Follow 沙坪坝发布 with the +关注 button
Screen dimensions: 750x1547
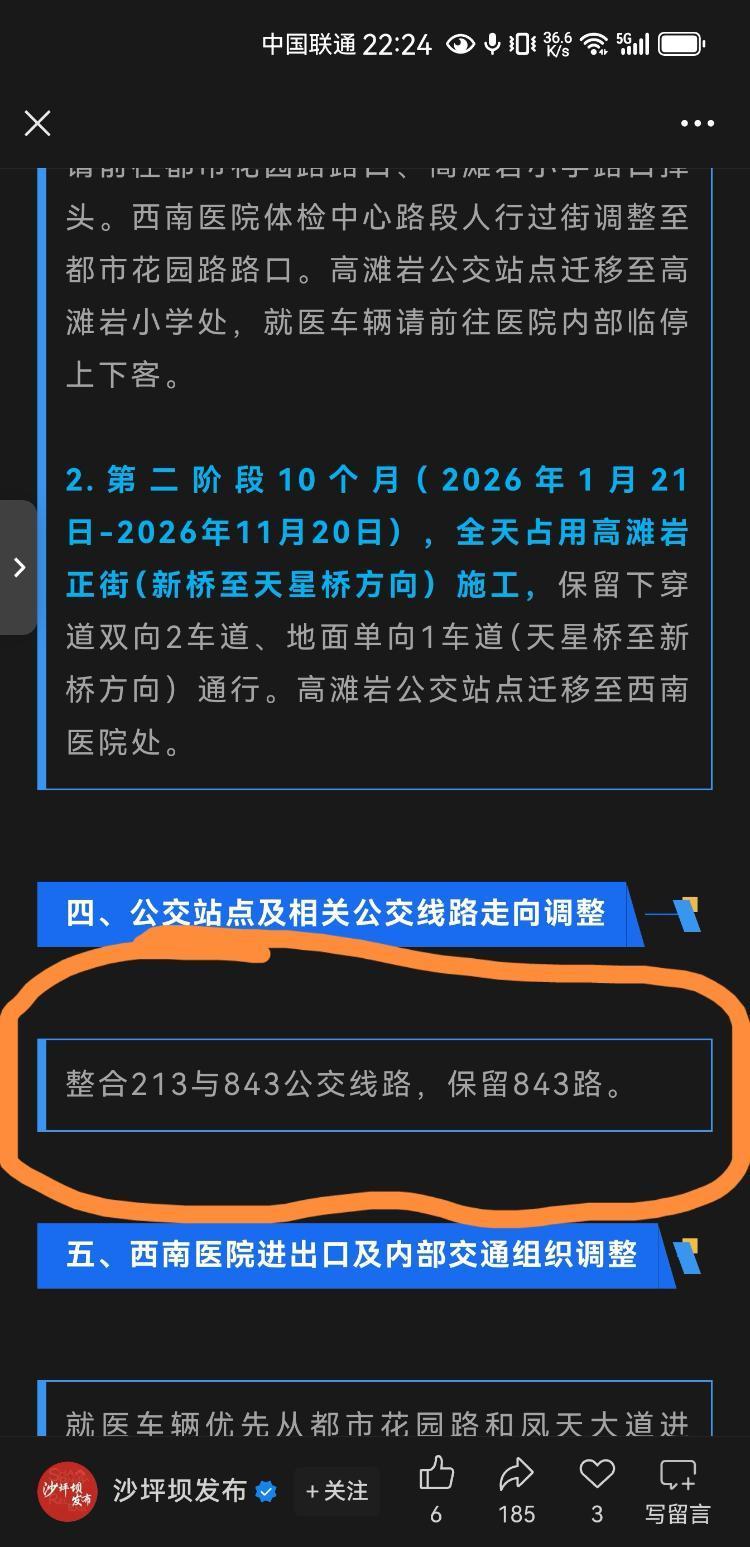(x=337, y=1491)
